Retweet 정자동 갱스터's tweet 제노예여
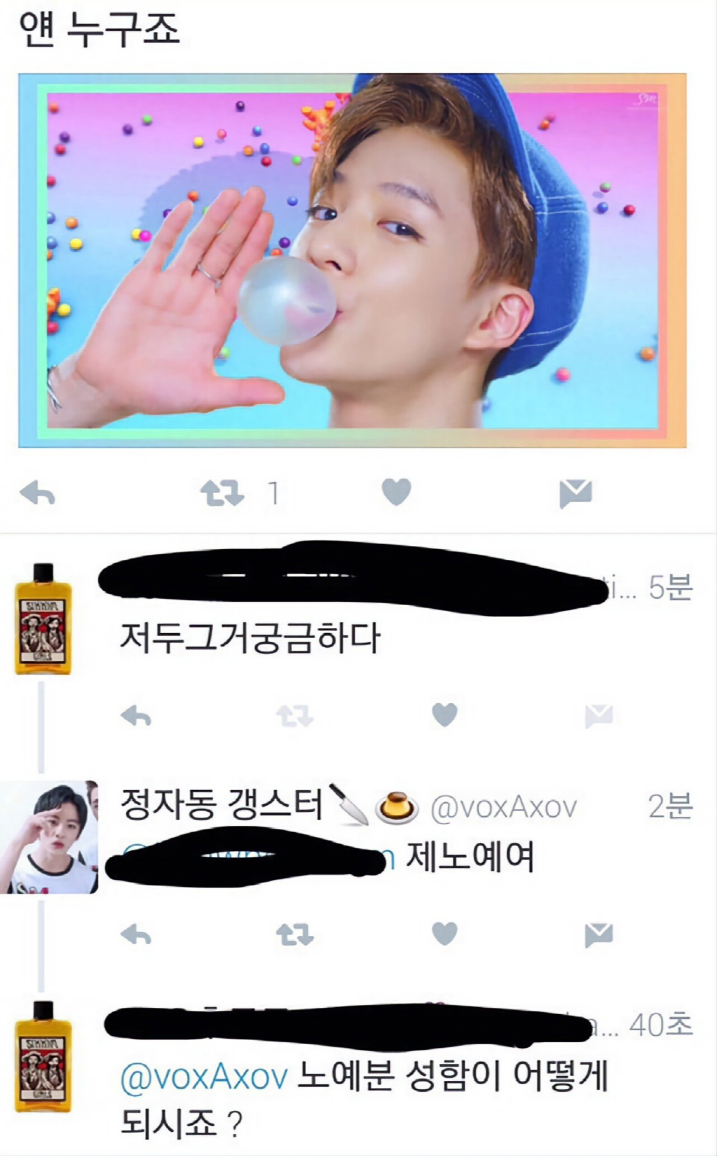The height and width of the screenshot is (1156, 717). pyautogui.click(x=295, y=935)
